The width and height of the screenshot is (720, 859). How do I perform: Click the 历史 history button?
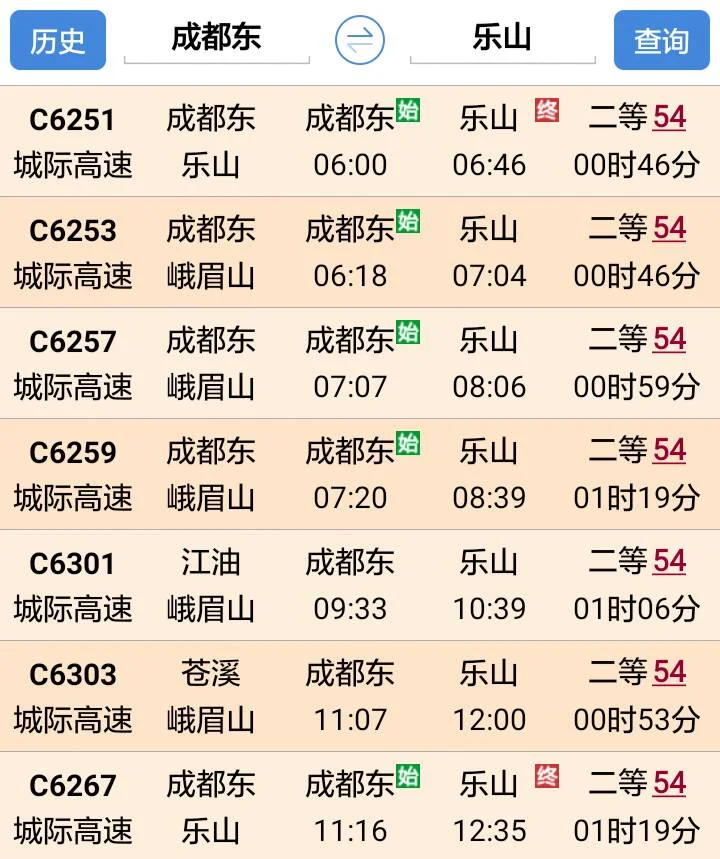[x=57, y=40]
